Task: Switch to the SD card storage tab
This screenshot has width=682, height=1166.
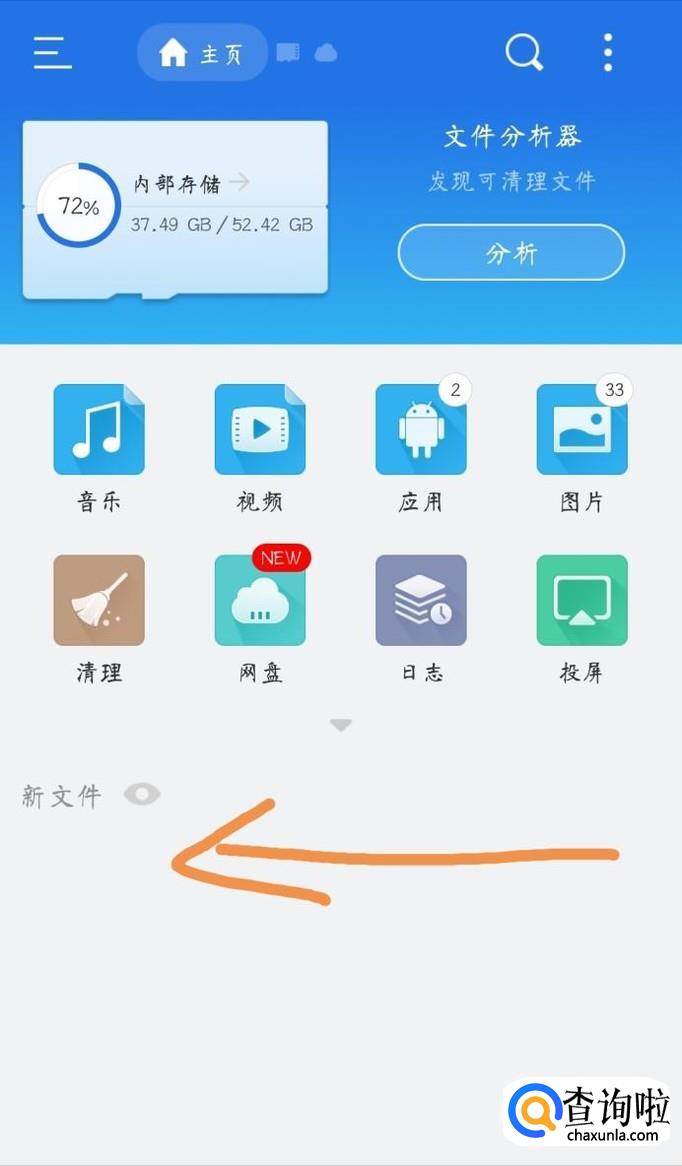Action: pyautogui.click(x=288, y=52)
